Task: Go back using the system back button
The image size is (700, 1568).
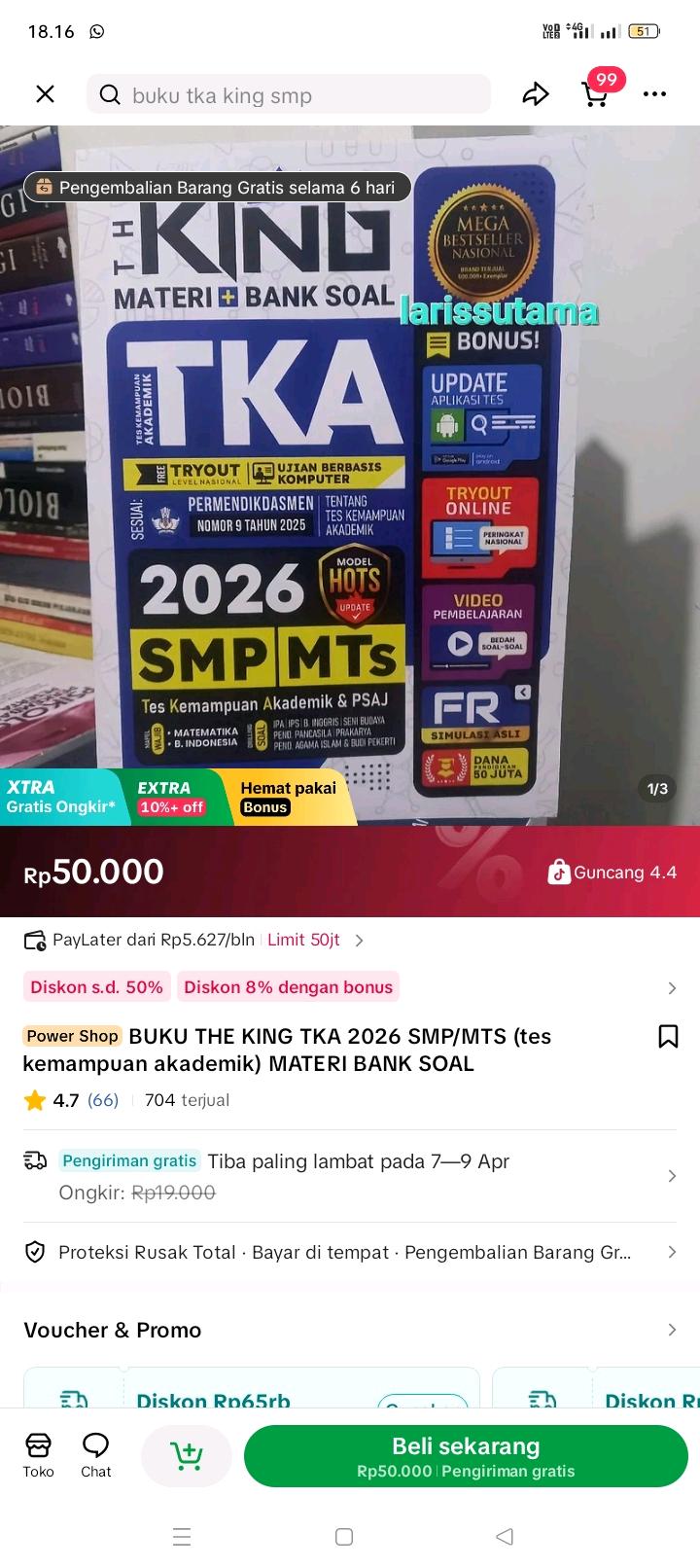Action: point(504,1537)
